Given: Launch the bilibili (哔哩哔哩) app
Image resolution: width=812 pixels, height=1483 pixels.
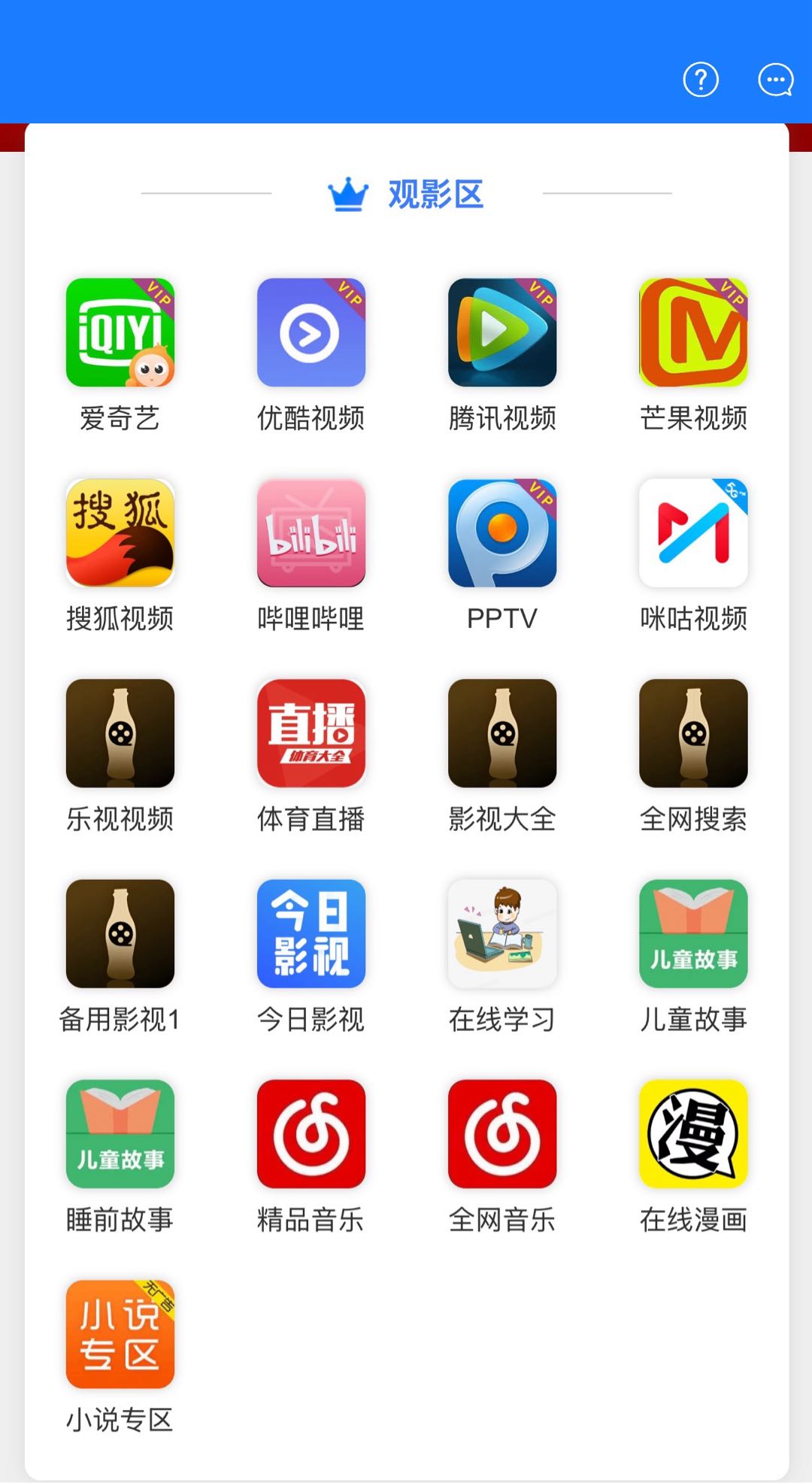Looking at the screenshot, I should tap(311, 532).
